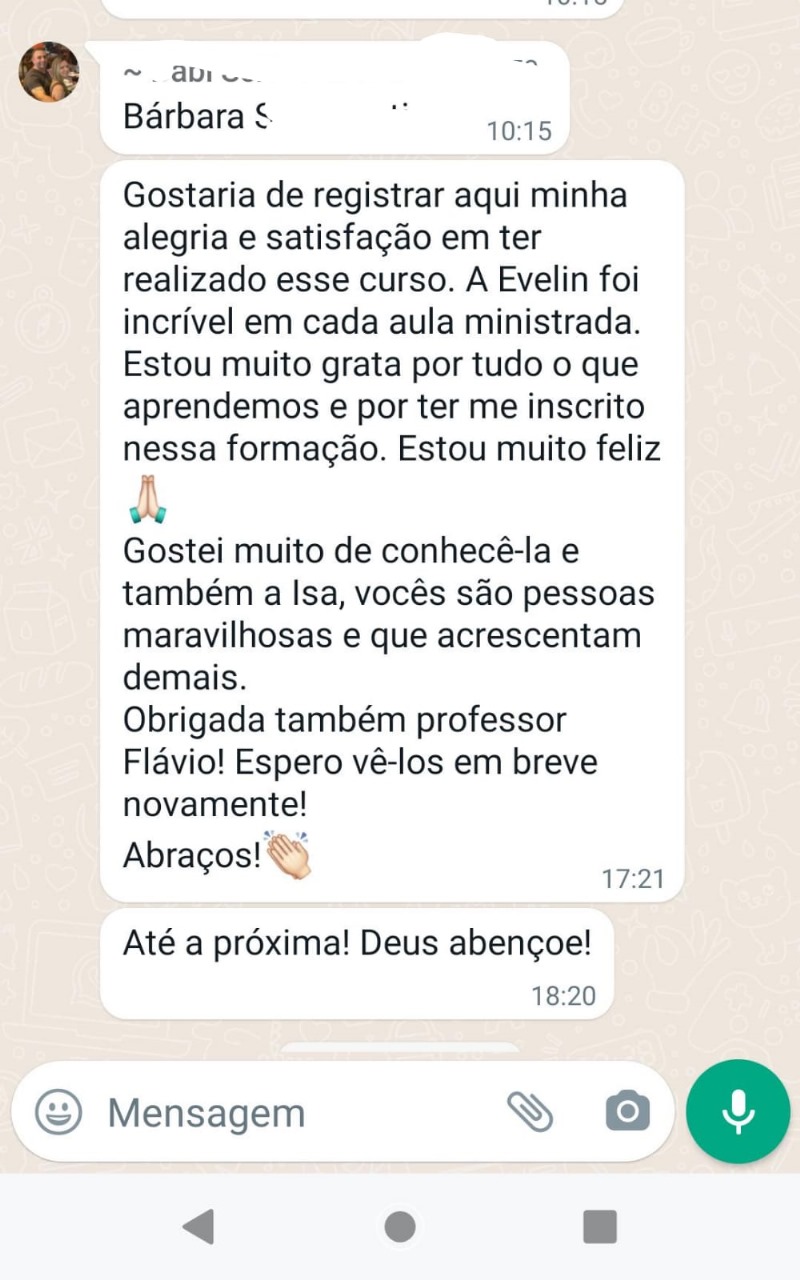The image size is (800, 1280).
Task: Open the camera from the message bar
Action: (x=628, y=1111)
